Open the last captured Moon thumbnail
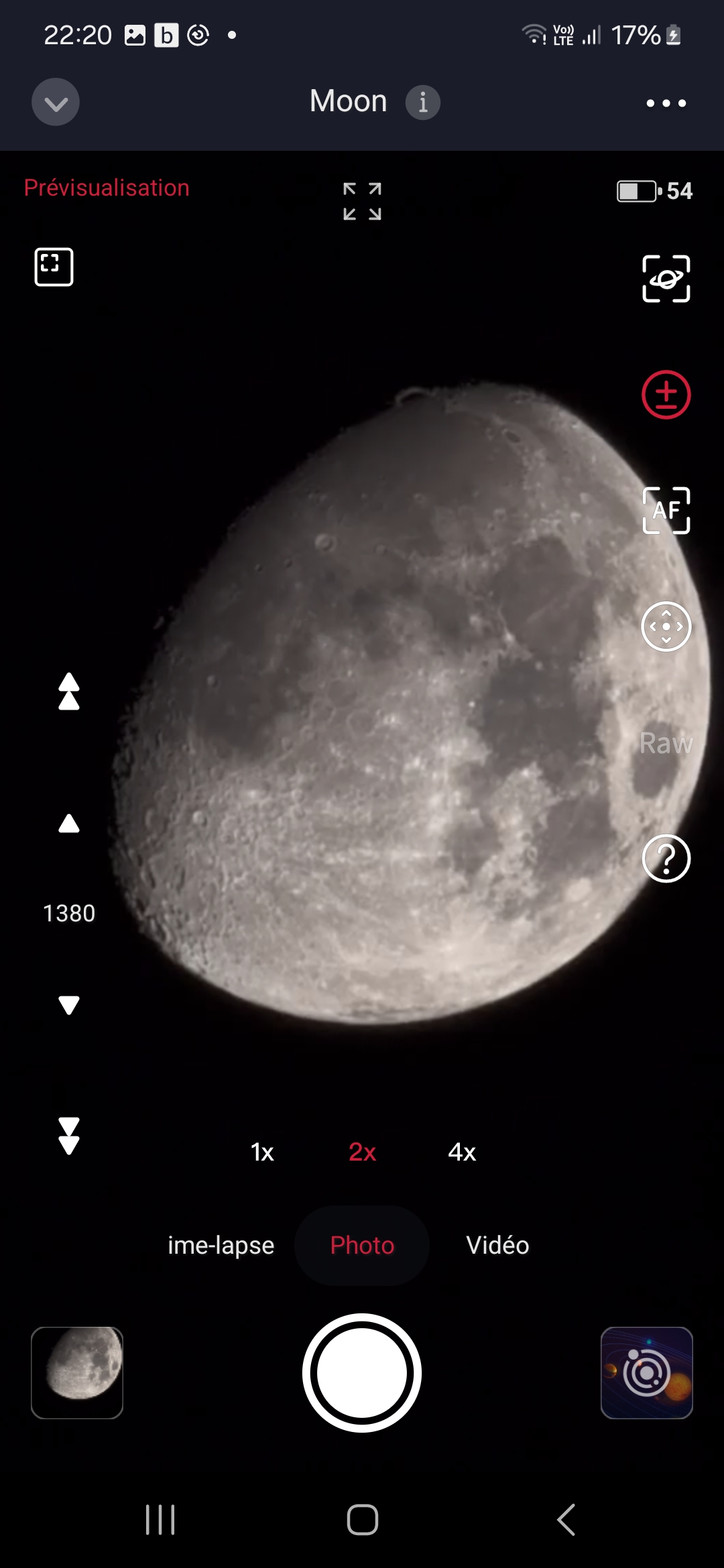This screenshot has width=724, height=1568. 77,1372
